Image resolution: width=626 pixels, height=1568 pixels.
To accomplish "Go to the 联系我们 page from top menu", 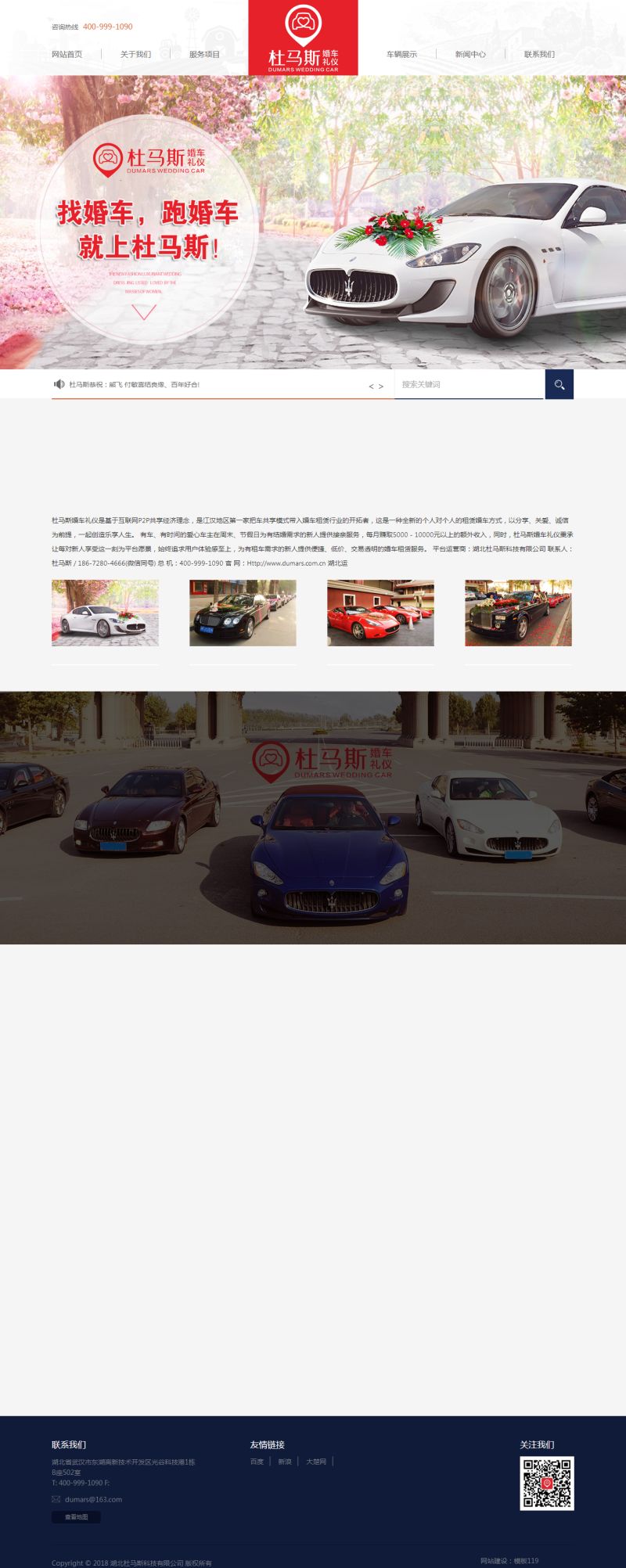I will click(539, 54).
